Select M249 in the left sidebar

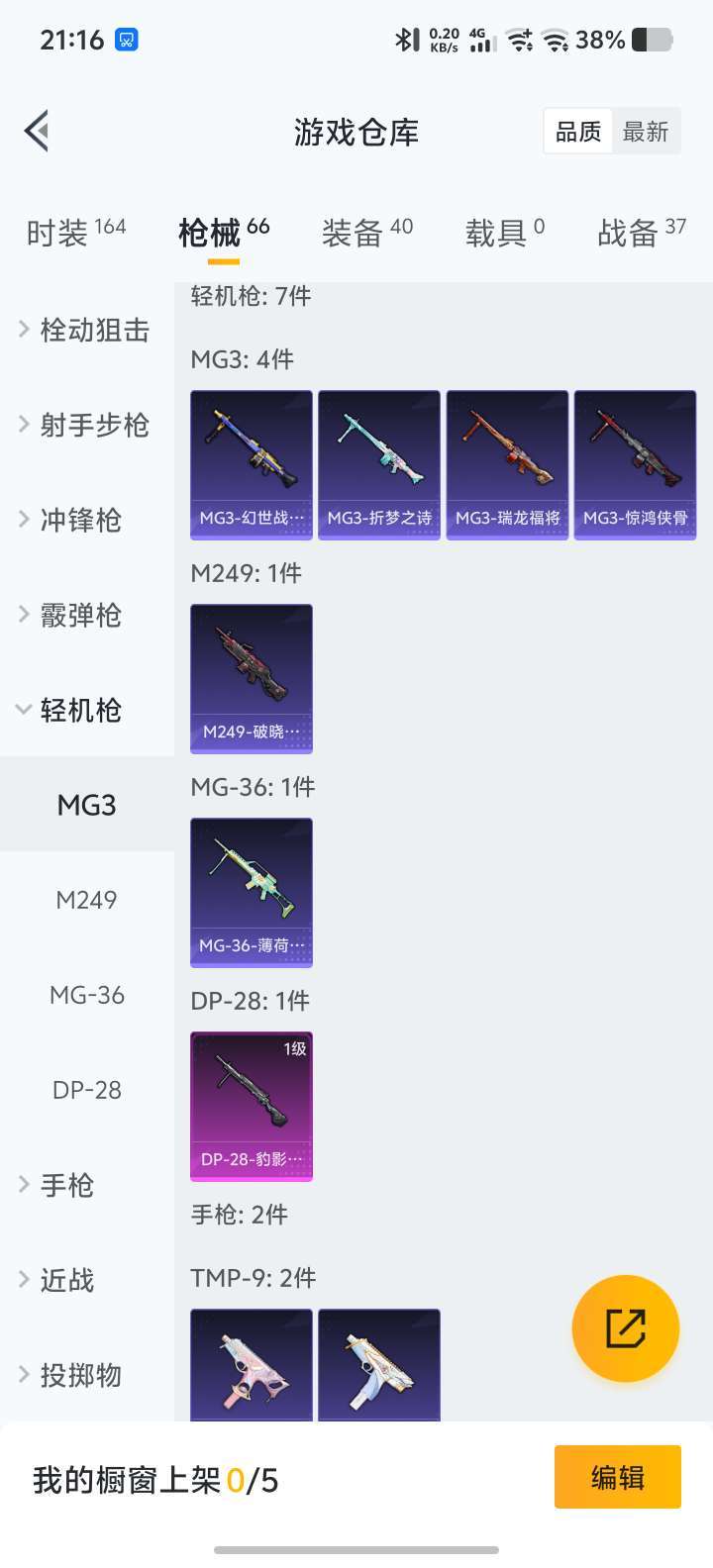tap(87, 900)
